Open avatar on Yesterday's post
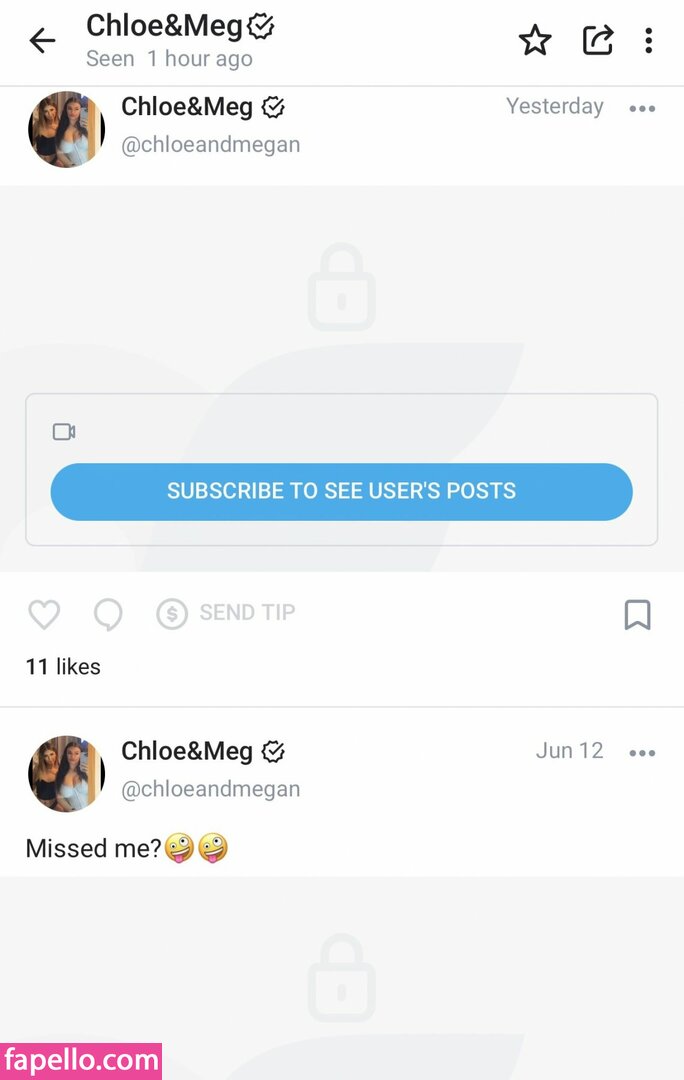The image size is (684, 1080). [x=66, y=128]
